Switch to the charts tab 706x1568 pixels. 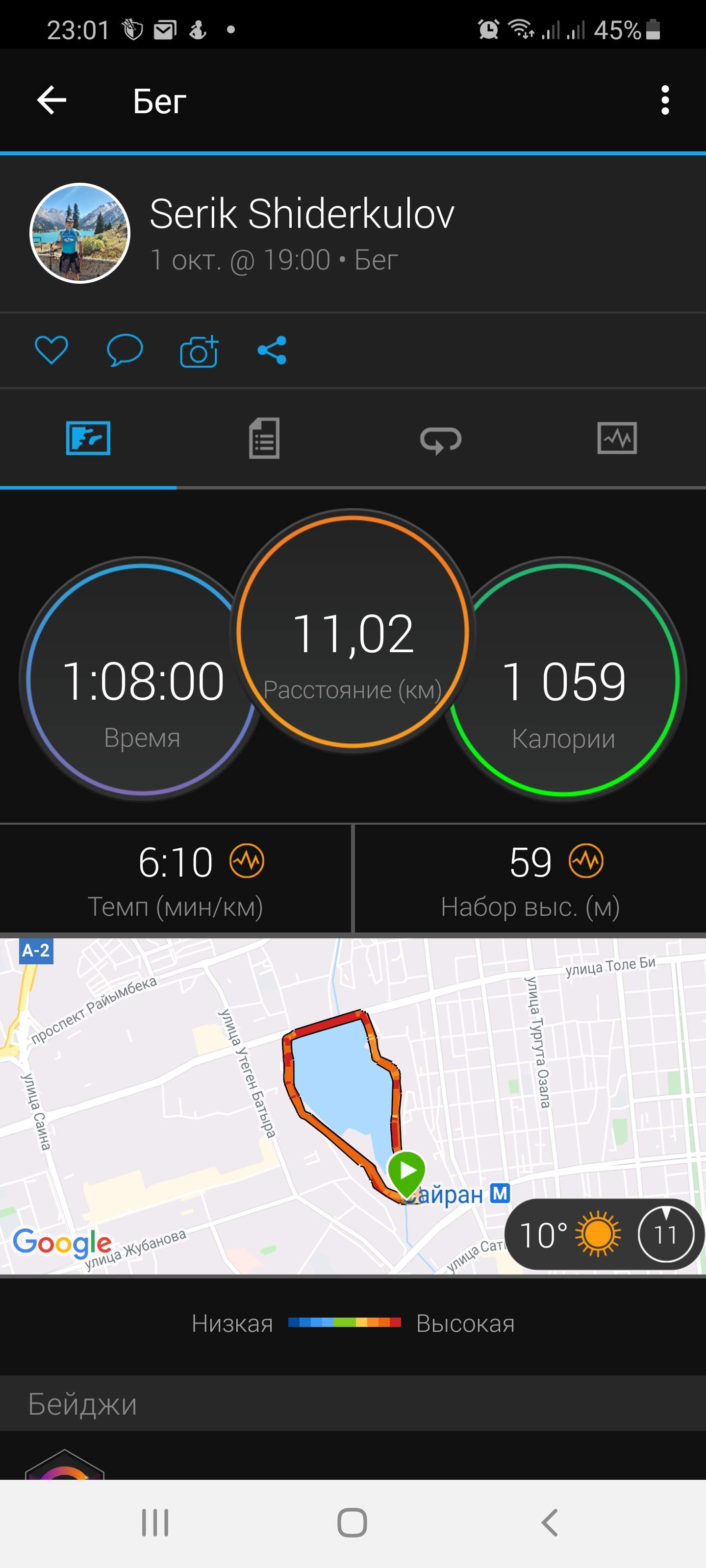617,438
